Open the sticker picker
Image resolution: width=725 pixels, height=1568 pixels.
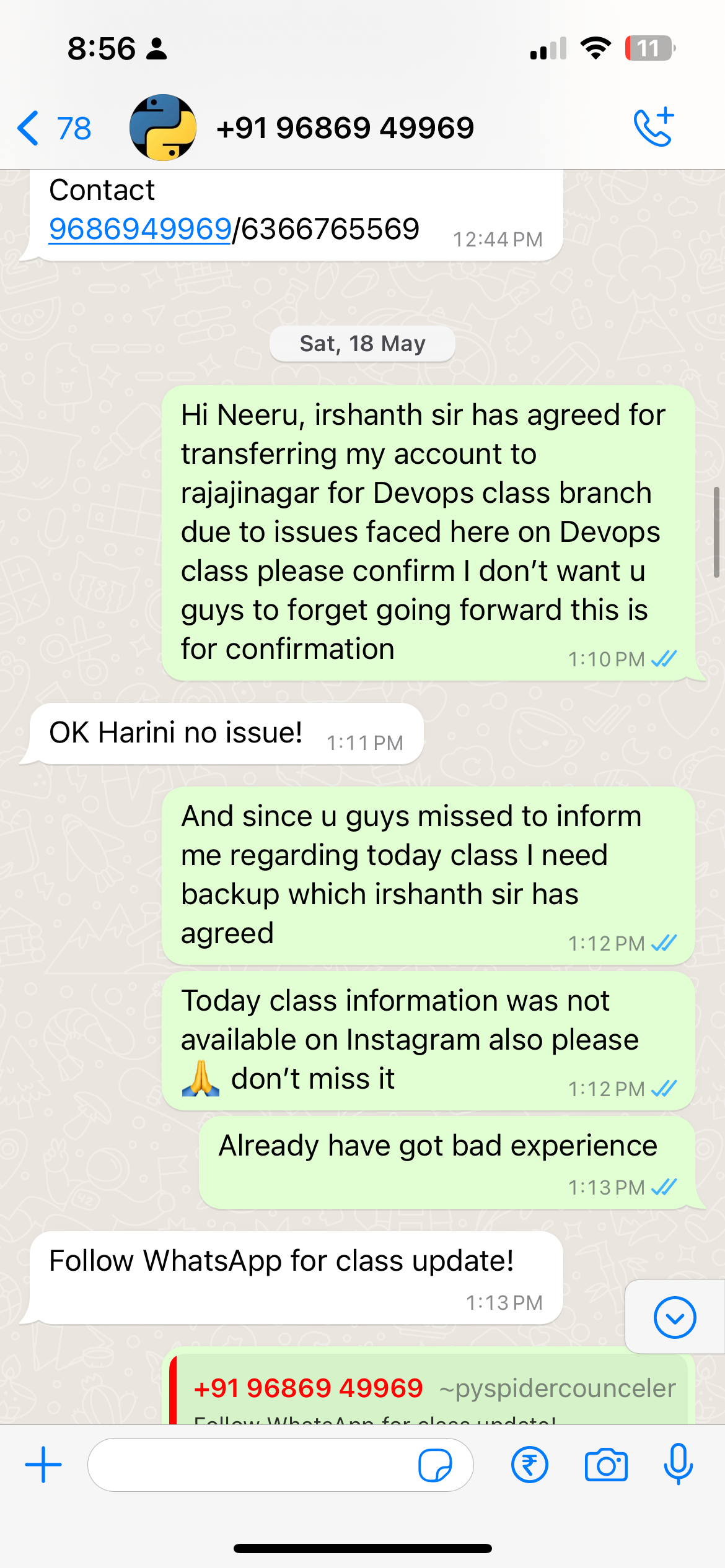point(435,1465)
